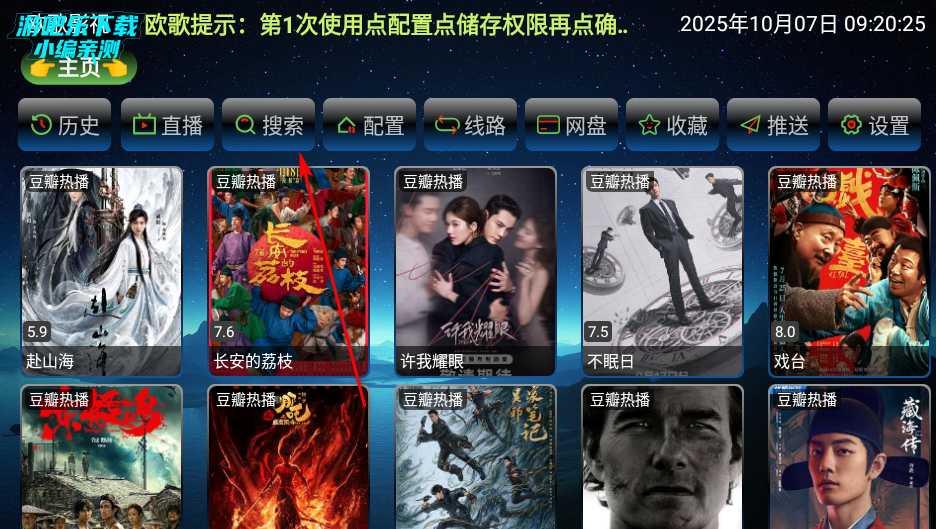The width and height of the screenshot is (936, 529).
Task: Open 配置 configuration
Action: [x=370, y=125]
